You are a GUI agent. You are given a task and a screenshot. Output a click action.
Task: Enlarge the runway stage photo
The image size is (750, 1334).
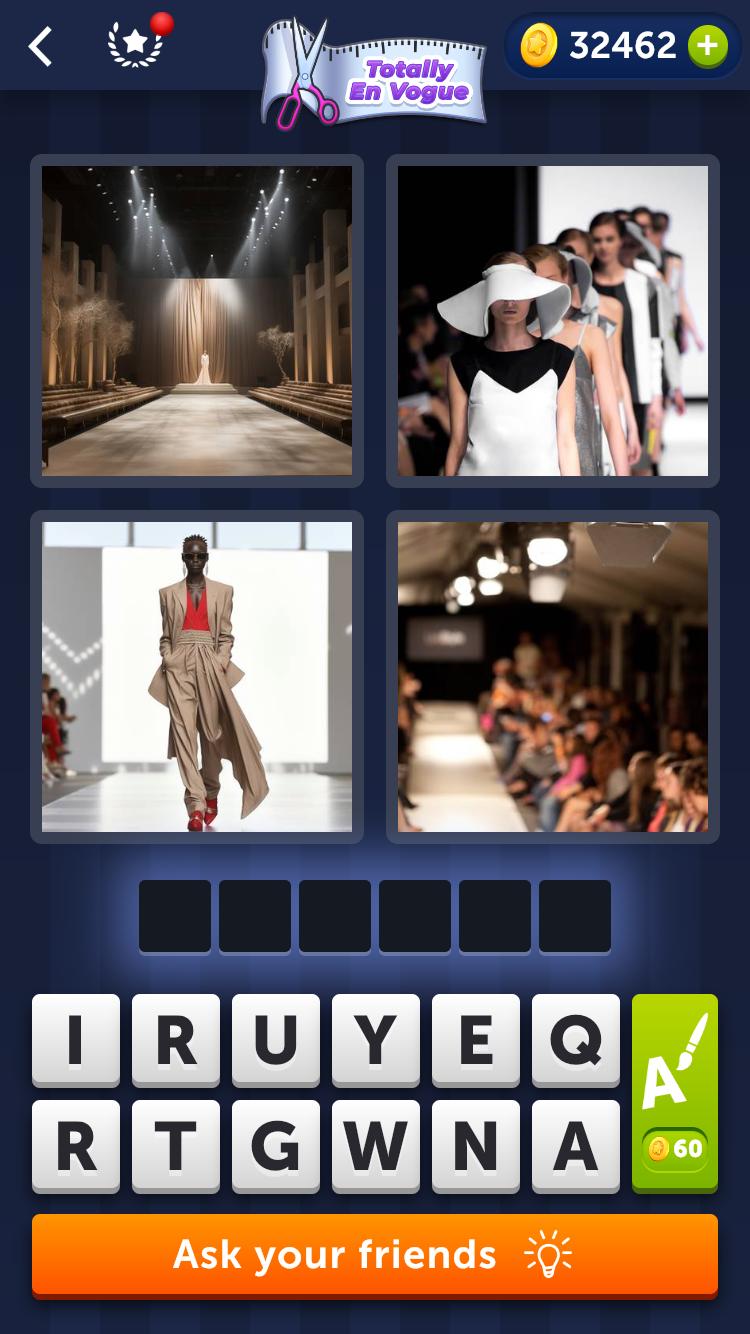tap(196, 320)
